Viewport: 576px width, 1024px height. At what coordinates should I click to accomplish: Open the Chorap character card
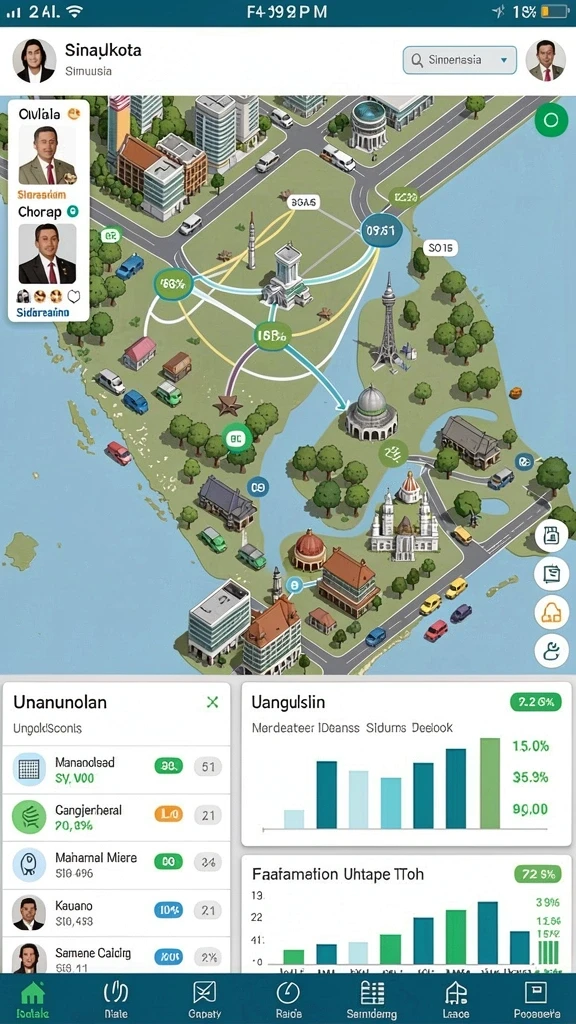(47, 253)
